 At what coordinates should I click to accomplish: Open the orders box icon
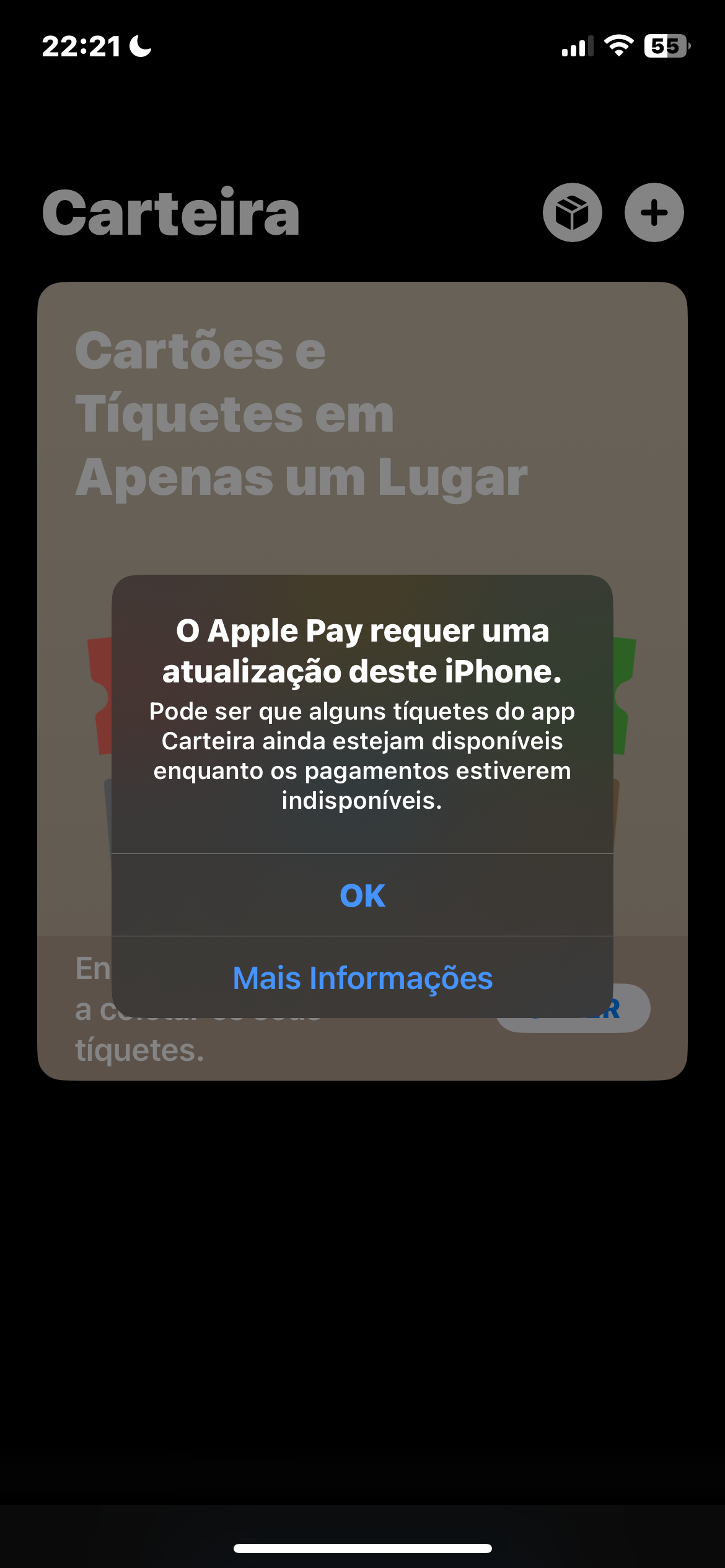(572, 212)
